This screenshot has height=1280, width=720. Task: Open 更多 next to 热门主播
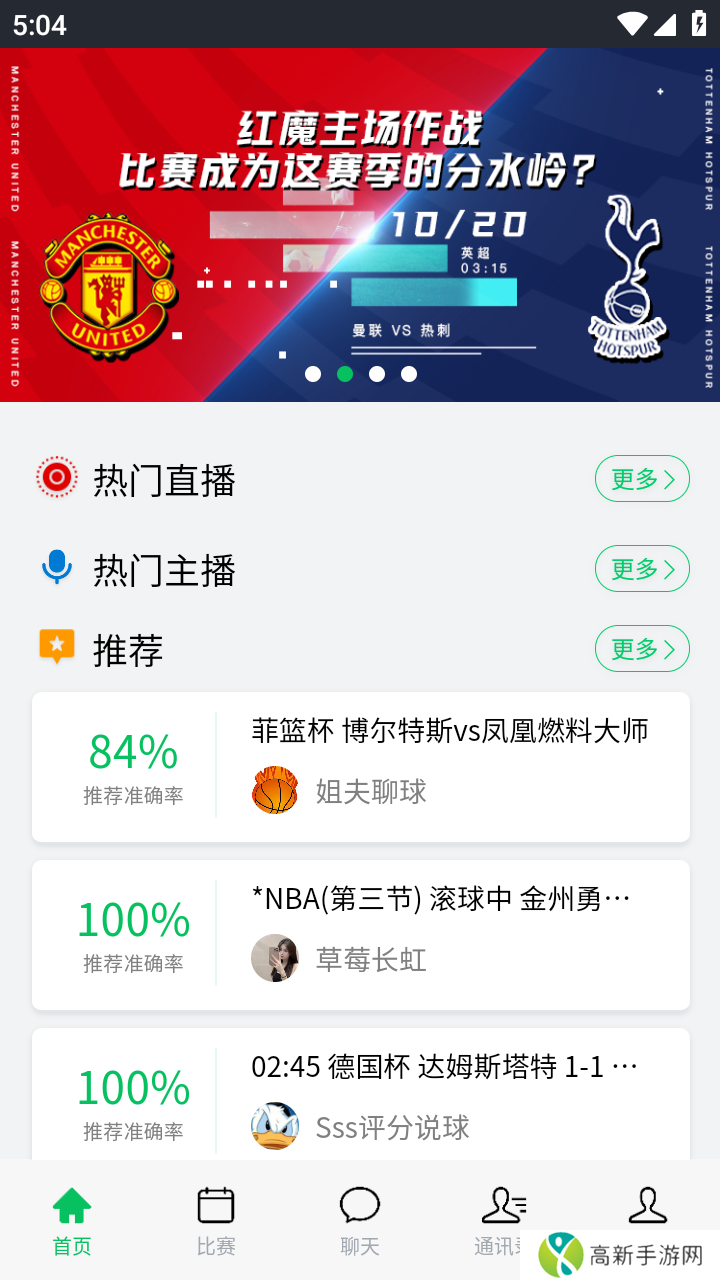click(x=642, y=568)
